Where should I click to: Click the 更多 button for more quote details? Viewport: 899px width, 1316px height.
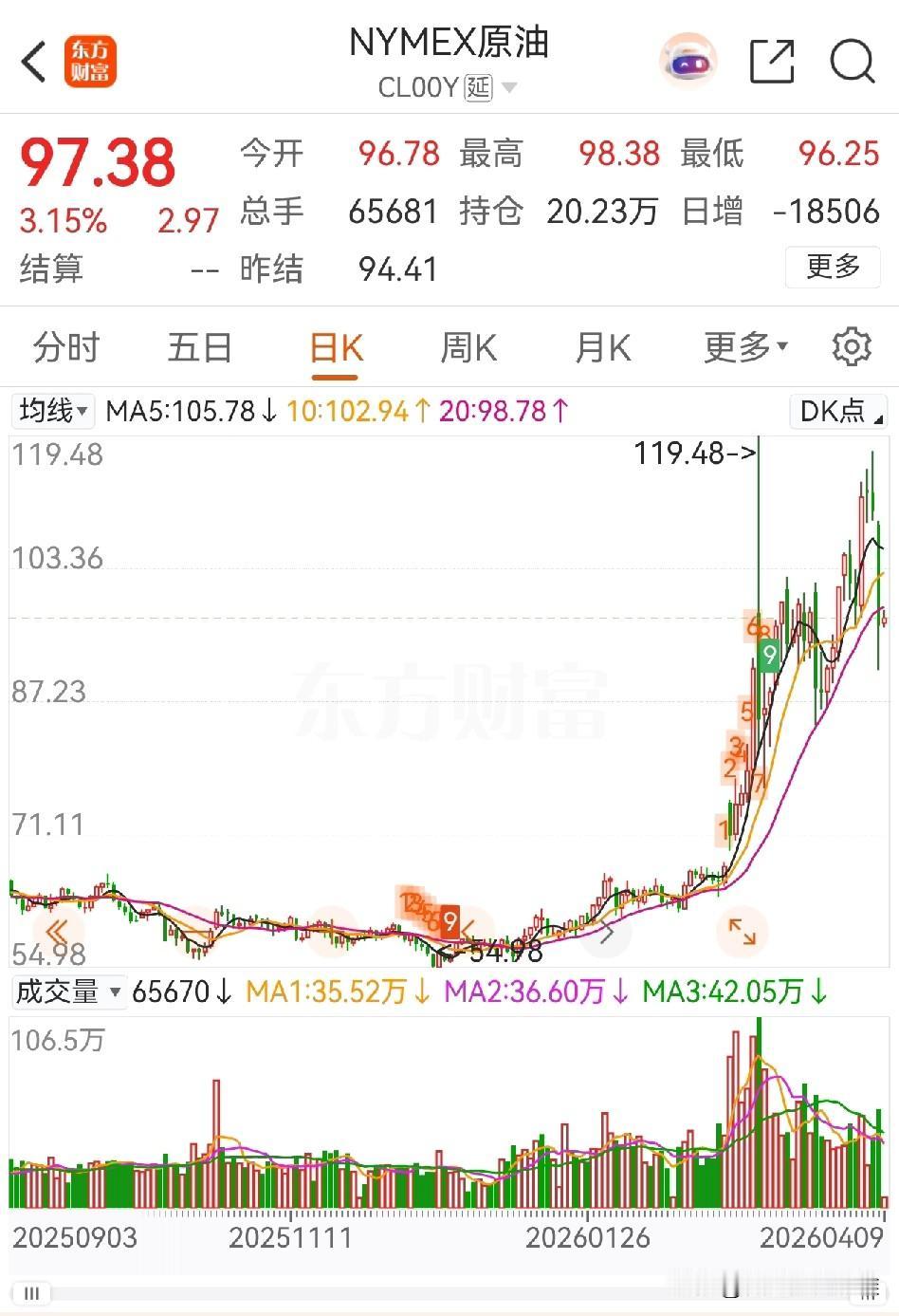(x=832, y=269)
